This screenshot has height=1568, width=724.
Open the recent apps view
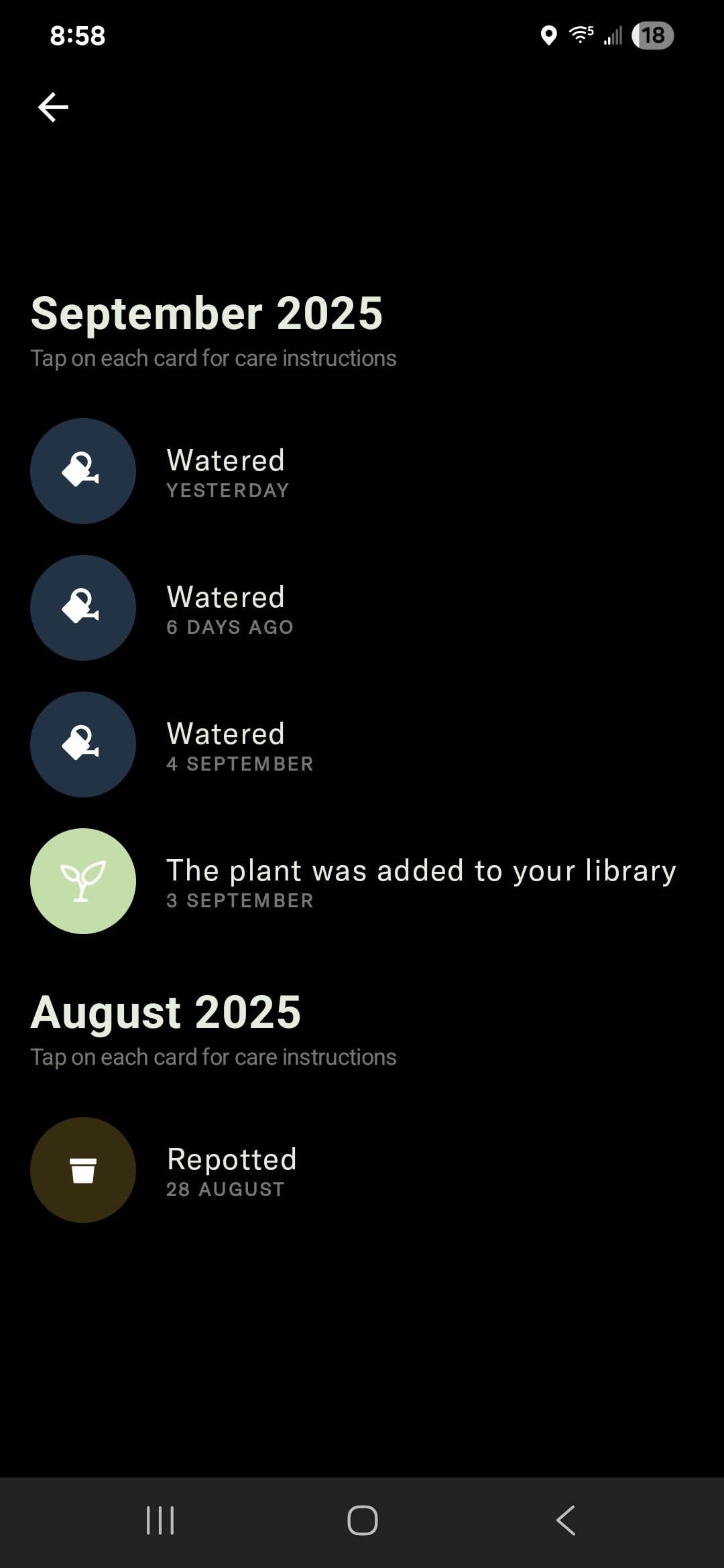[x=160, y=1520]
